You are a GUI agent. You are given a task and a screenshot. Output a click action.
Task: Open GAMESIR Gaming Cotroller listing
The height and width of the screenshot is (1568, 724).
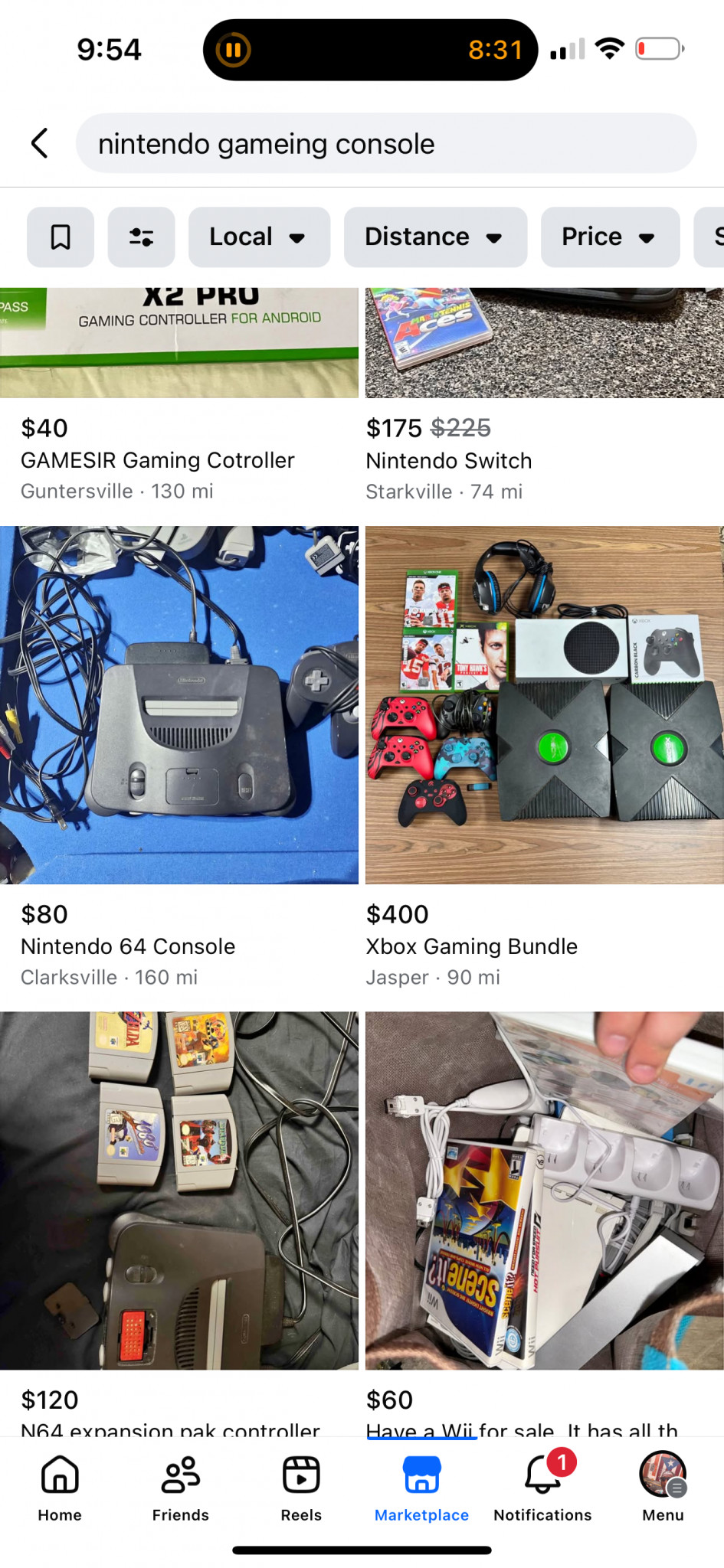[x=179, y=397]
